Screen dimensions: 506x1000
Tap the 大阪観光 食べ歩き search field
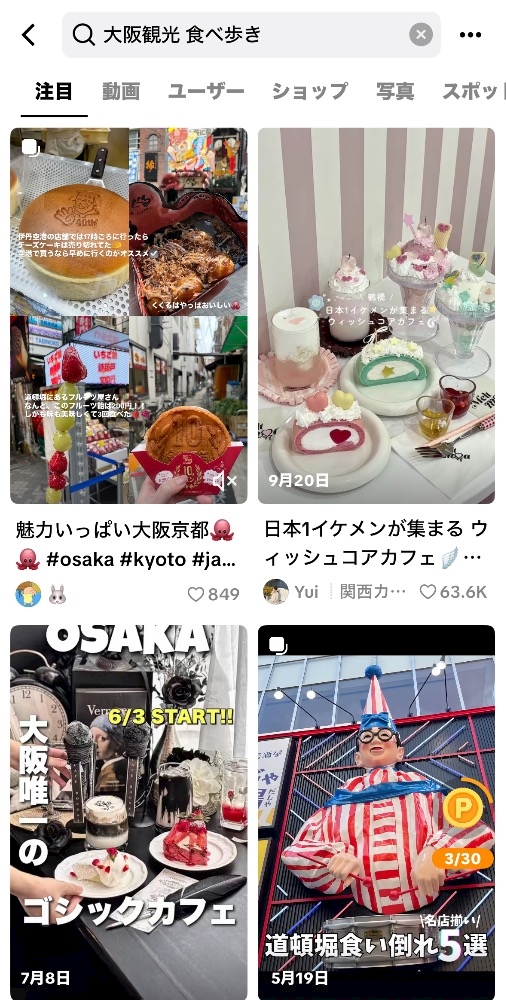[251, 35]
